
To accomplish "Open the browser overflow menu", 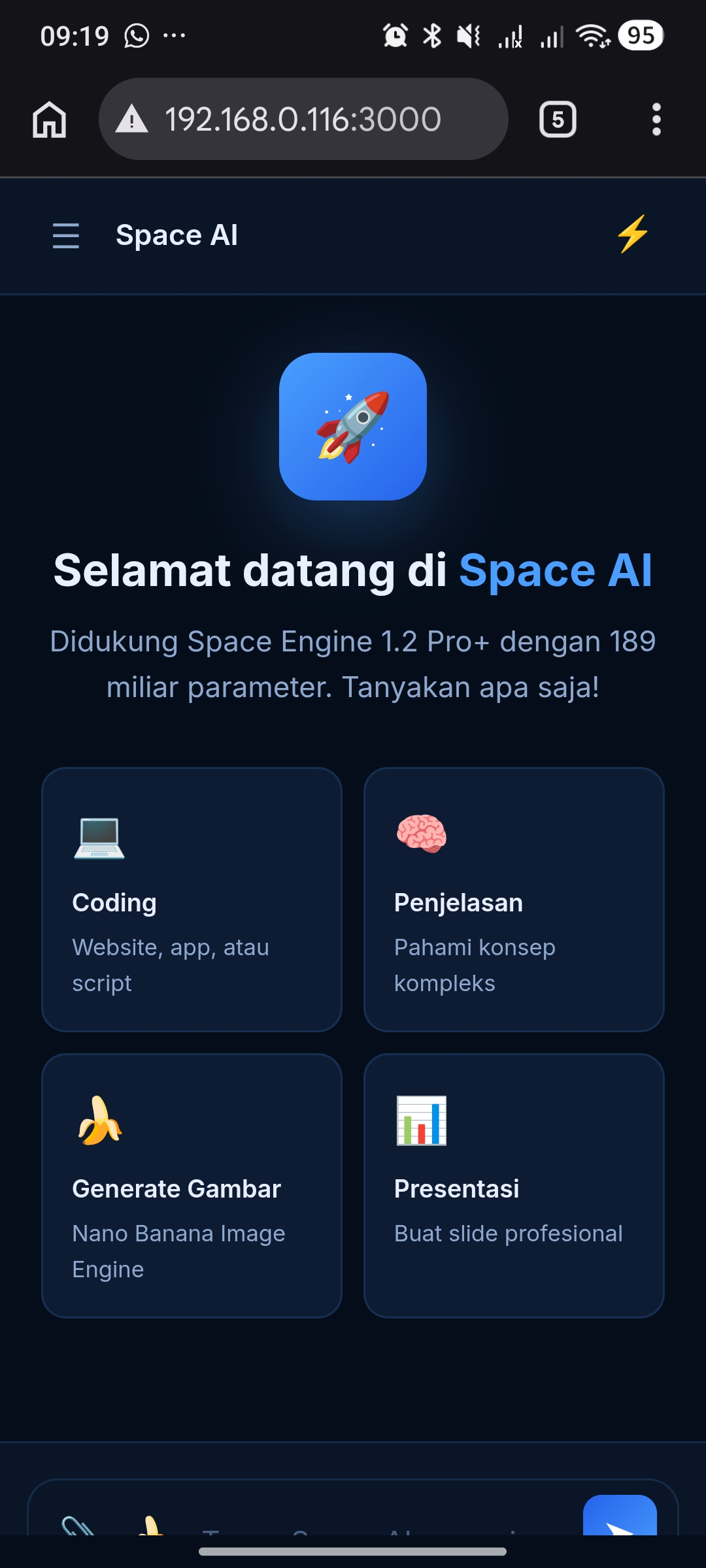I will point(656,120).
